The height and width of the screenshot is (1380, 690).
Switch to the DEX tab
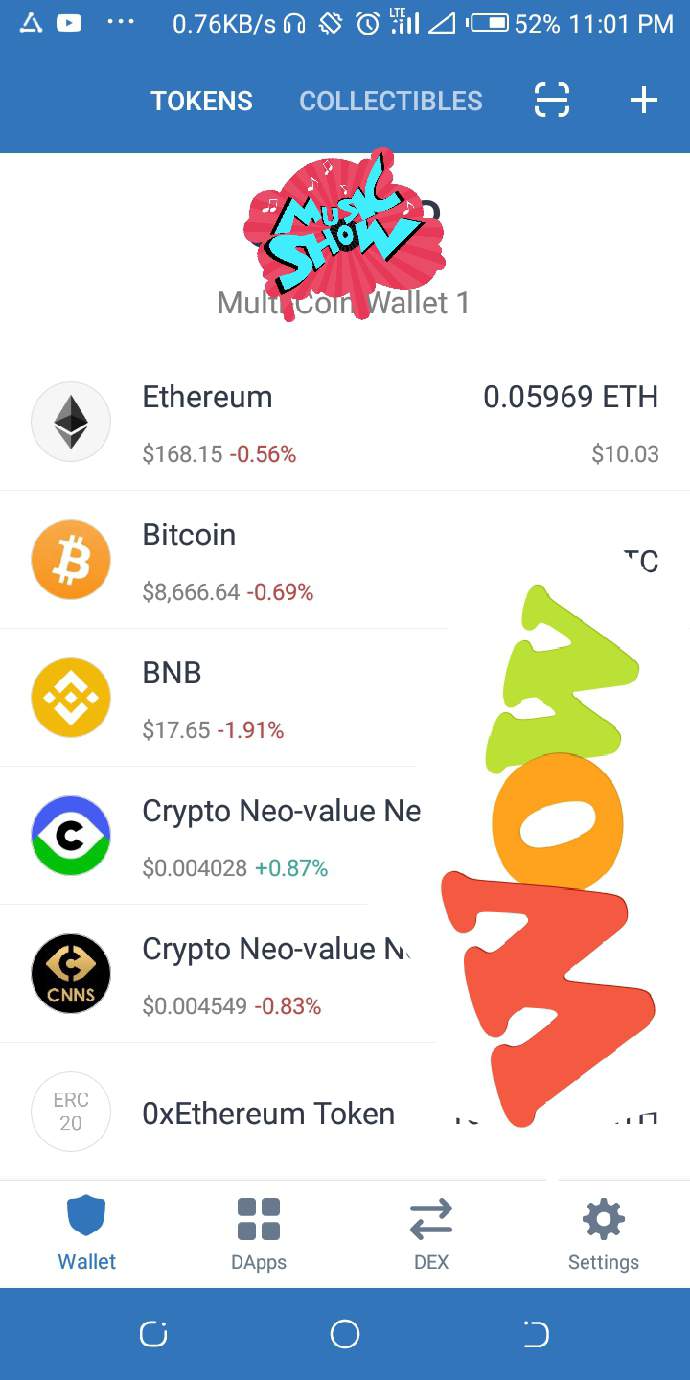pos(431,1234)
